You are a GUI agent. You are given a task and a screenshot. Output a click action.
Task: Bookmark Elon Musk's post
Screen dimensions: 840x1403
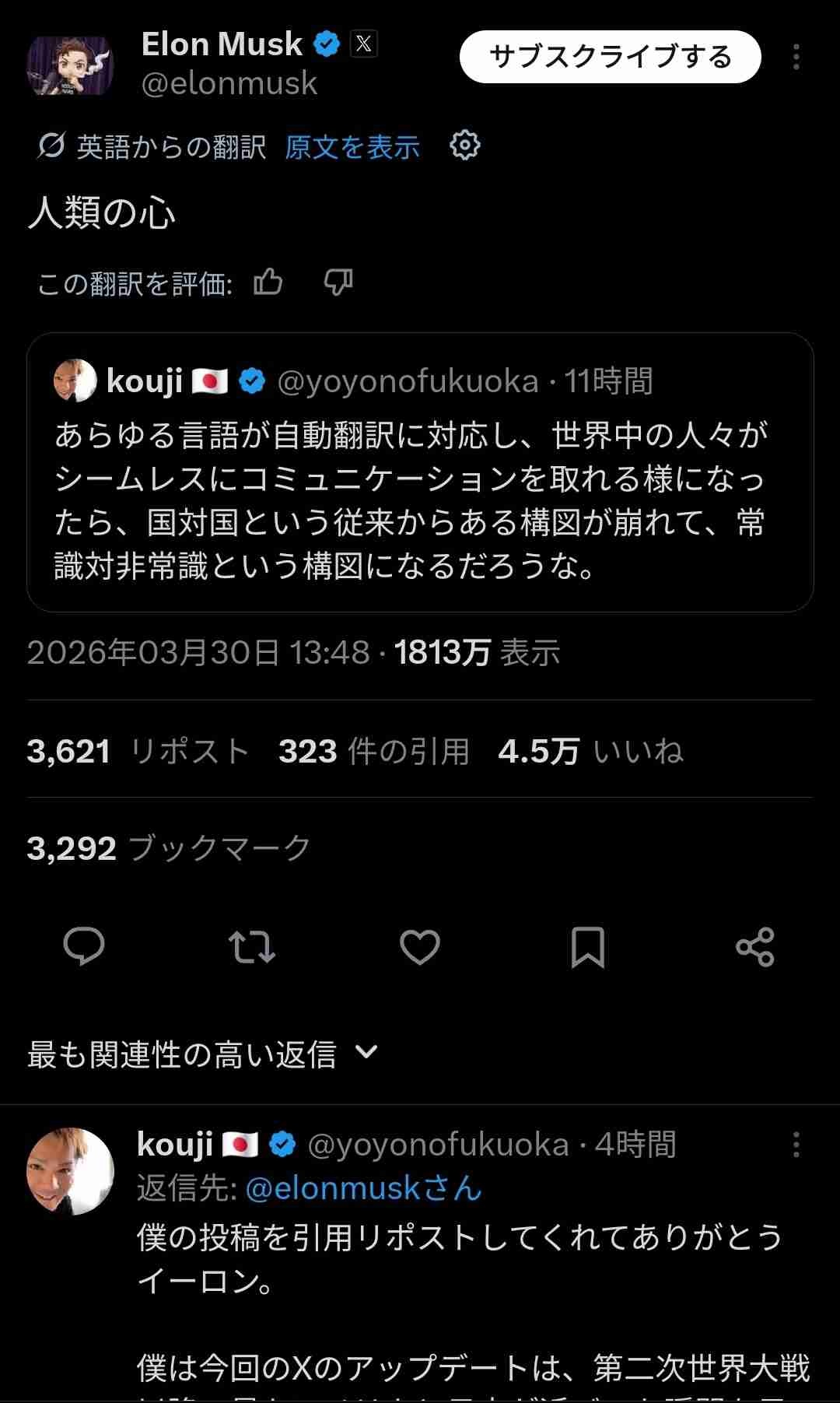[x=588, y=946]
